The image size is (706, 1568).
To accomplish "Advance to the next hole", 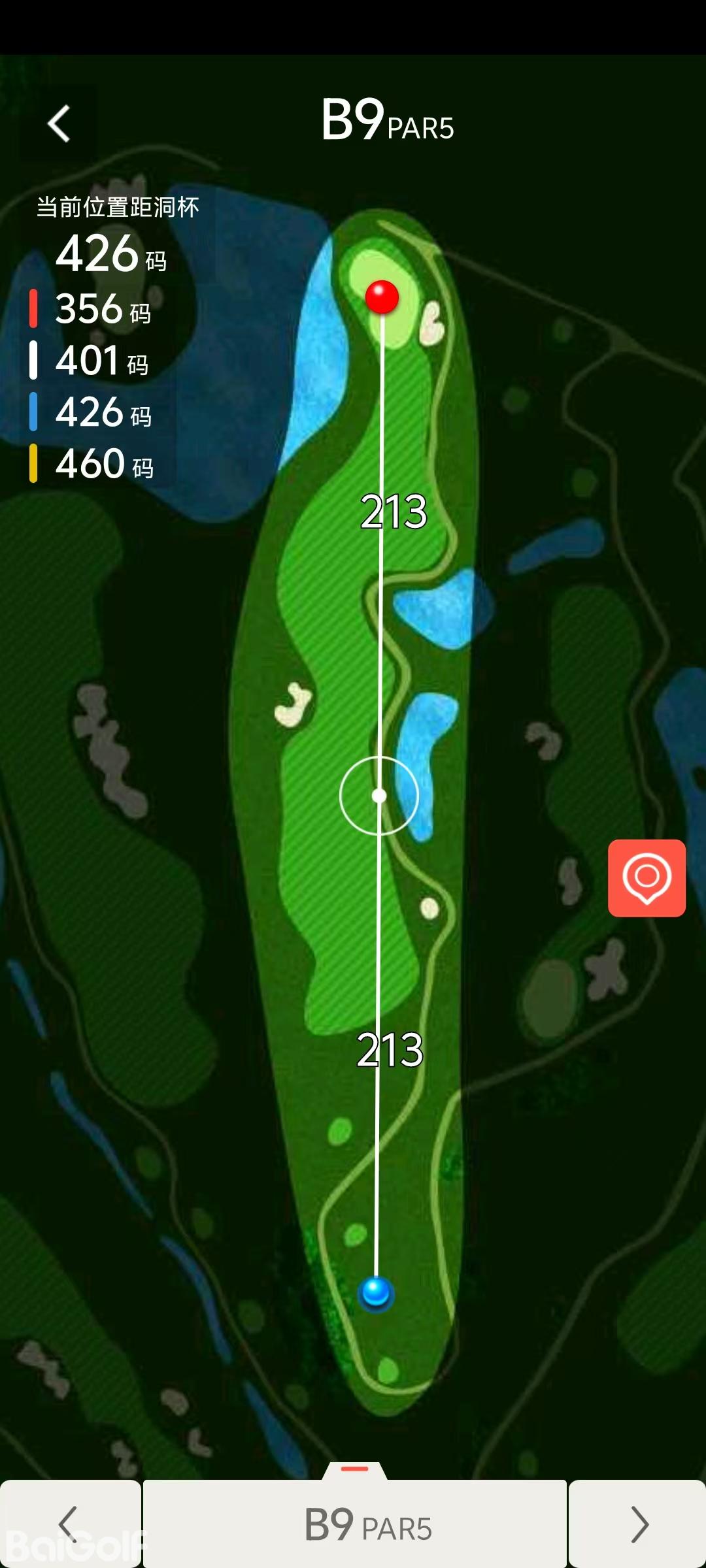I will tap(637, 1524).
